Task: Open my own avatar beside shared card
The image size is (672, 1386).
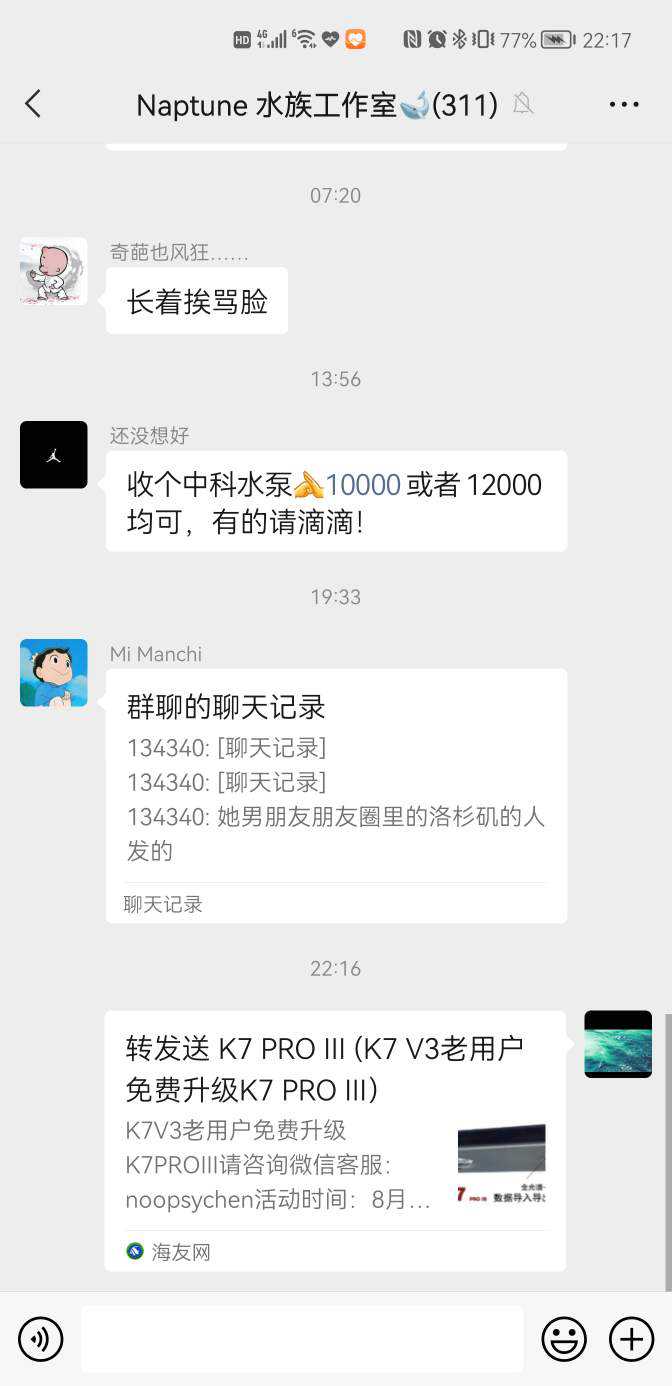Action: (618, 1044)
